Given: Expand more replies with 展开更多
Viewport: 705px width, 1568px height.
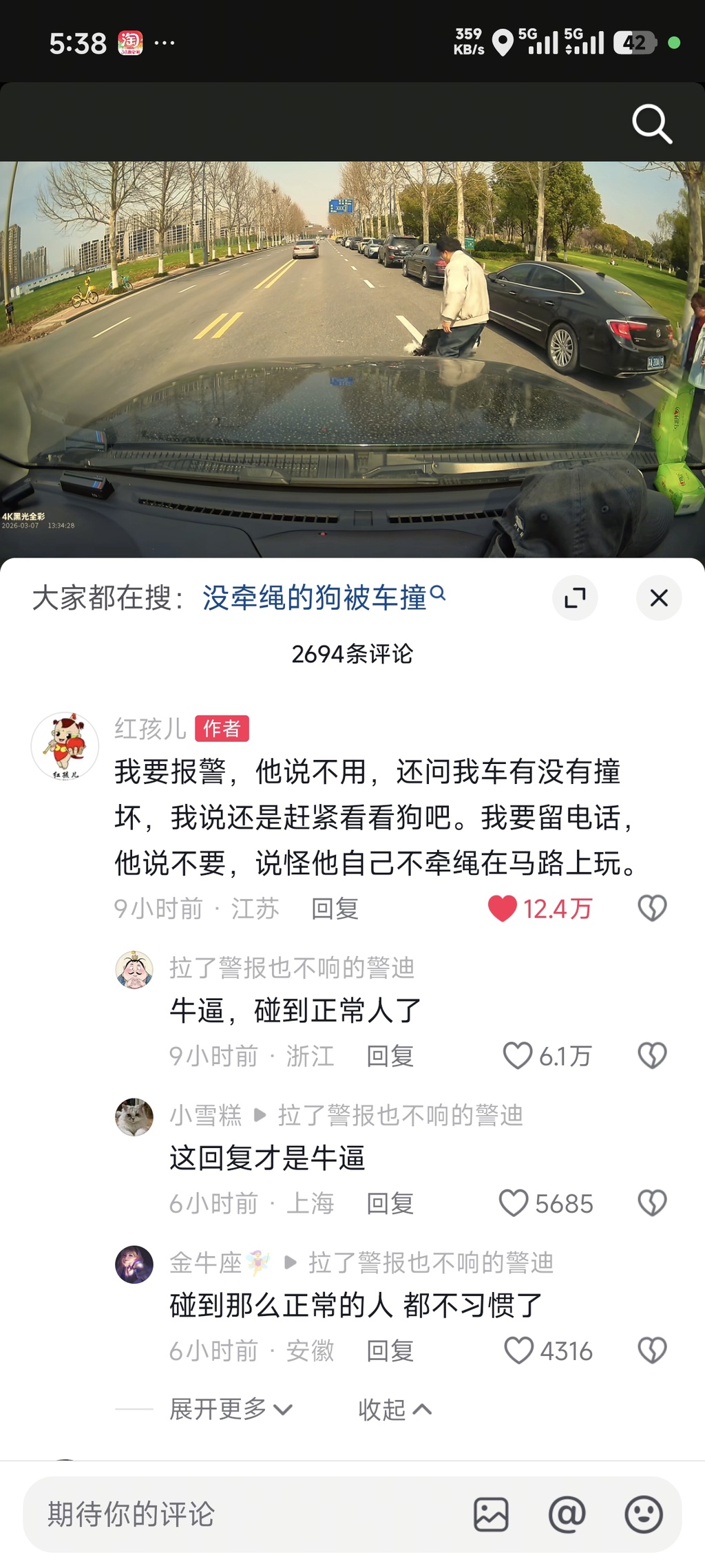Looking at the screenshot, I should 231,1409.
